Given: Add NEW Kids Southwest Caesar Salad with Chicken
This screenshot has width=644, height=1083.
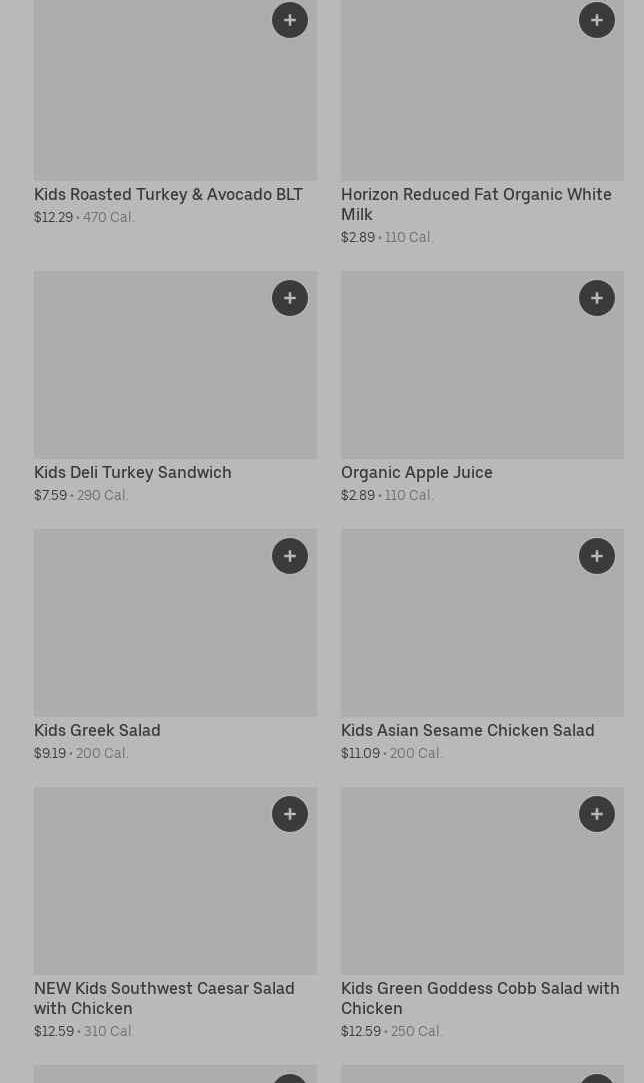Looking at the screenshot, I should [x=290, y=814].
